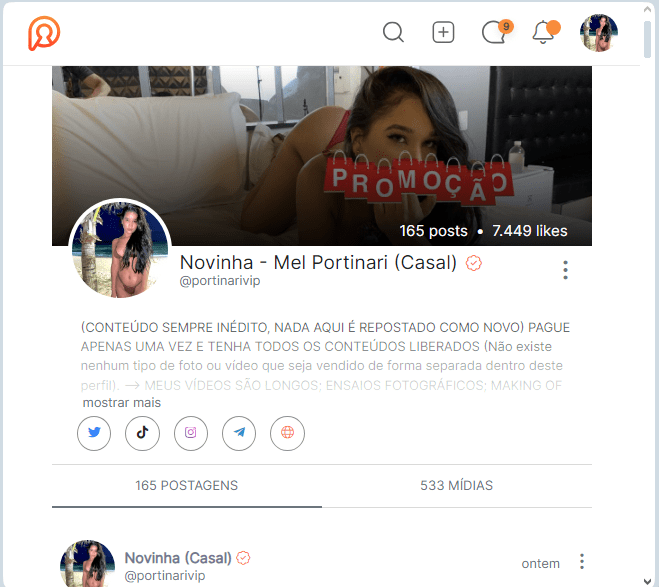Screen dimensions: 659x587
Task: Open the website globe link
Action: tap(288, 433)
